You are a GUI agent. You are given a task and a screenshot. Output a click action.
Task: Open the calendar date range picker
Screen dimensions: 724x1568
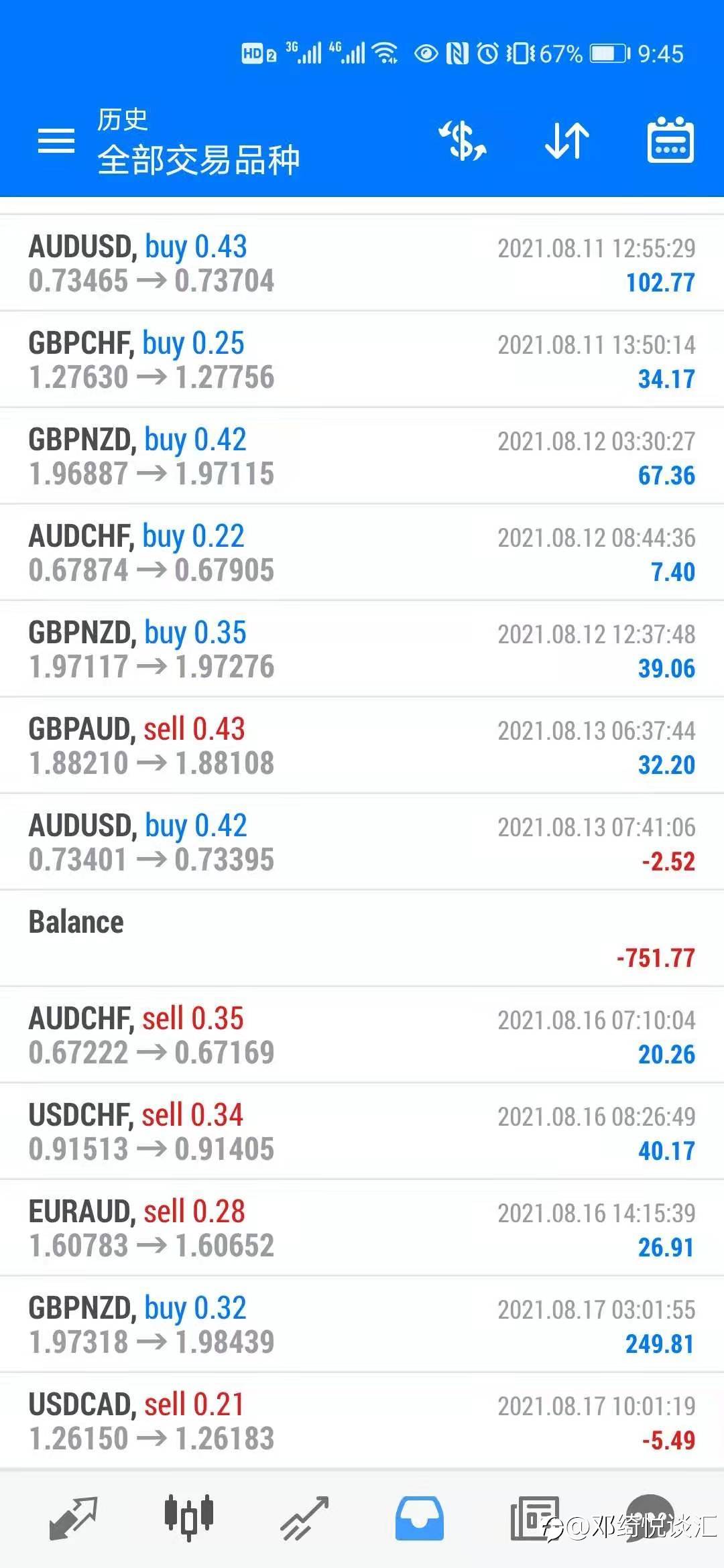coord(670,141)
